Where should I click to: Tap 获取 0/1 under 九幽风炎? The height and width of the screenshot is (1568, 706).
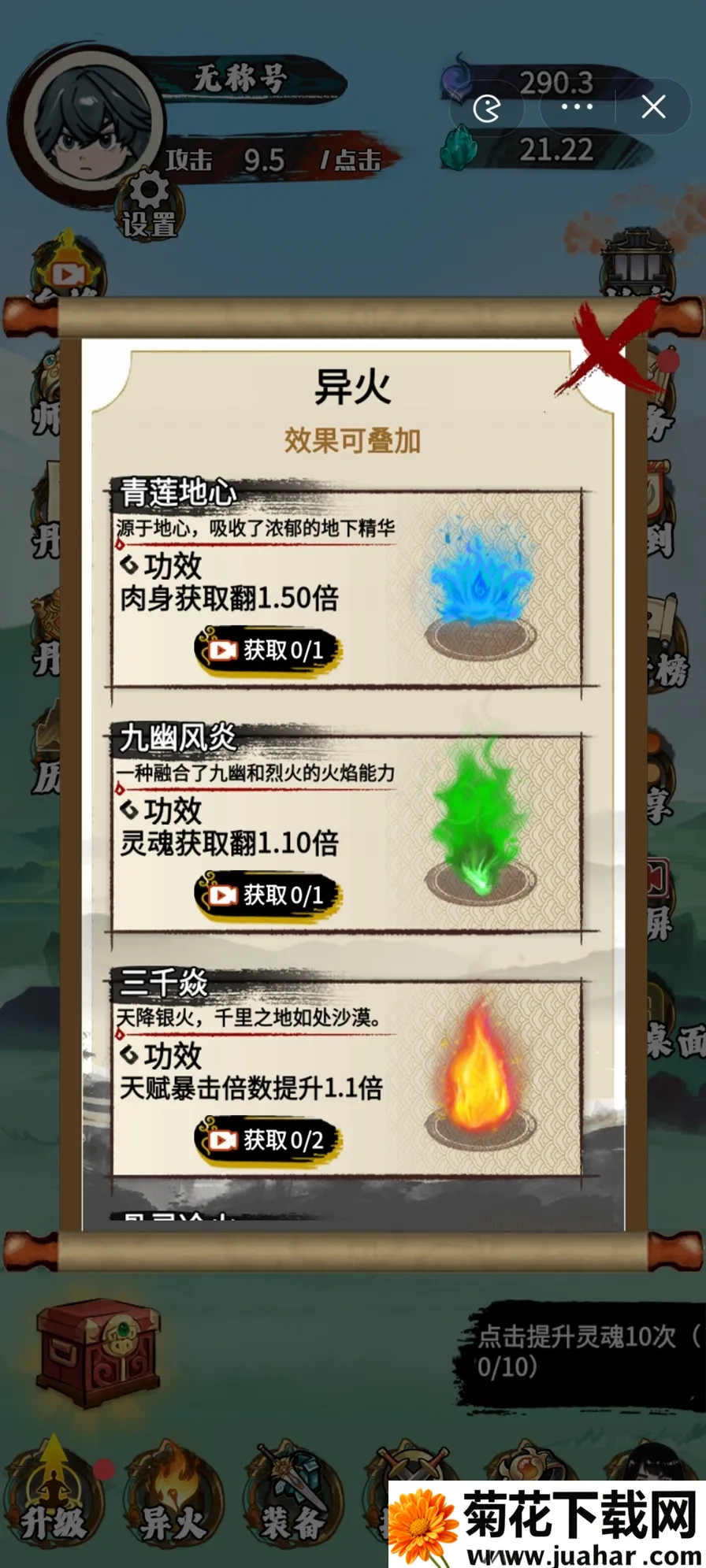[x=268, y=895]
